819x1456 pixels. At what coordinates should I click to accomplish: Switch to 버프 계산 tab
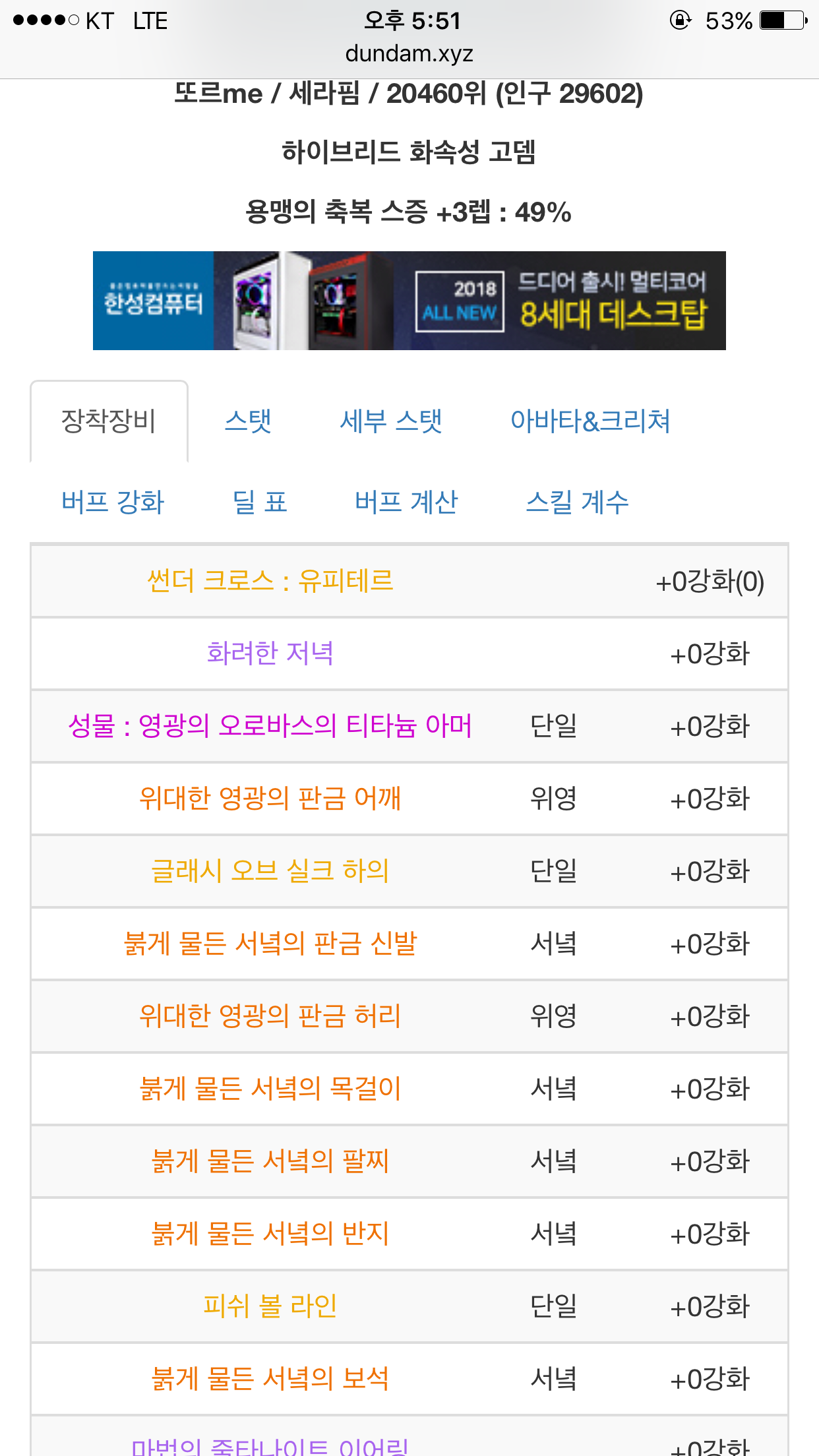(406, 502)
